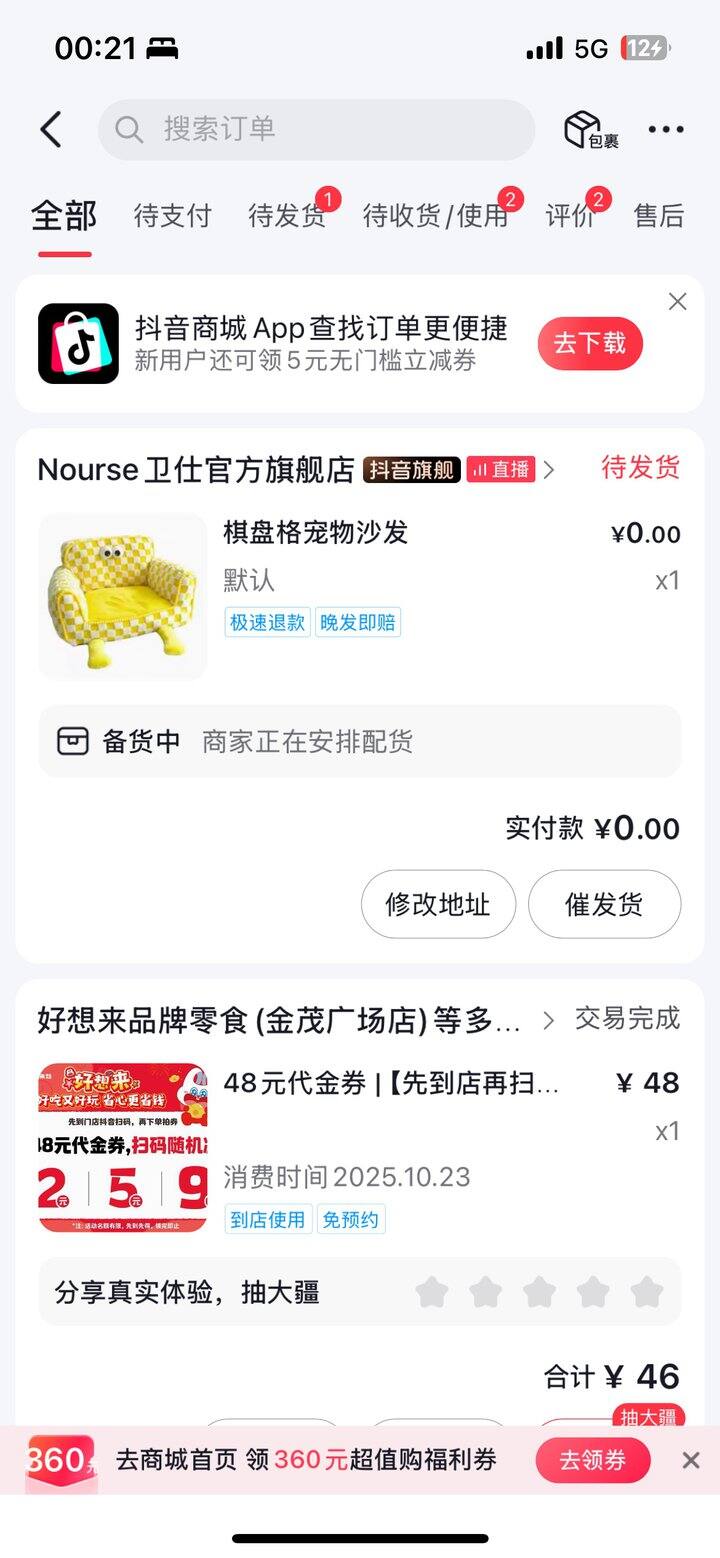Click the back arrow at top left
This screenshot has height=1558, width=720.
50,128
